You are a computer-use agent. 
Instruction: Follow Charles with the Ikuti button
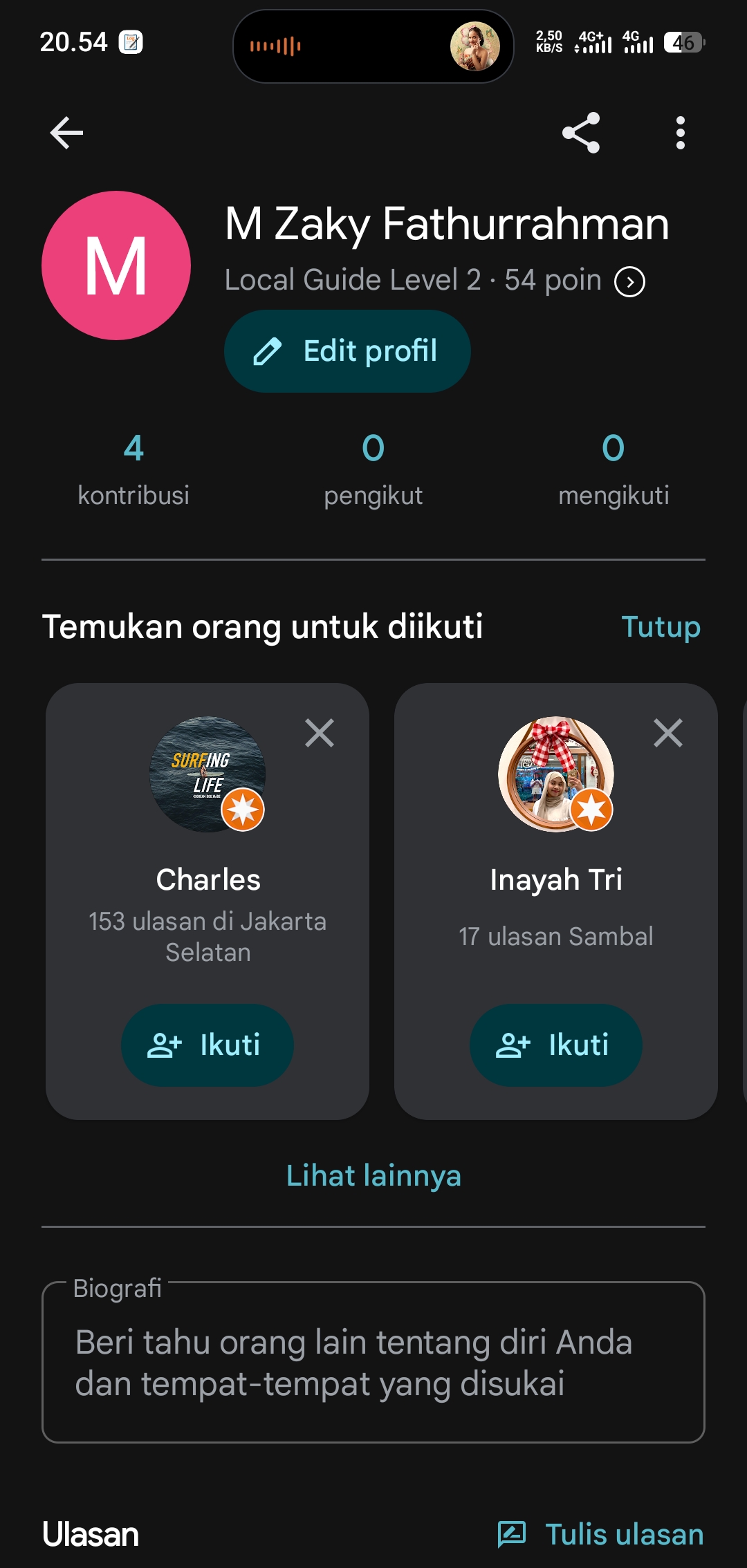[x=207, y=1045]
